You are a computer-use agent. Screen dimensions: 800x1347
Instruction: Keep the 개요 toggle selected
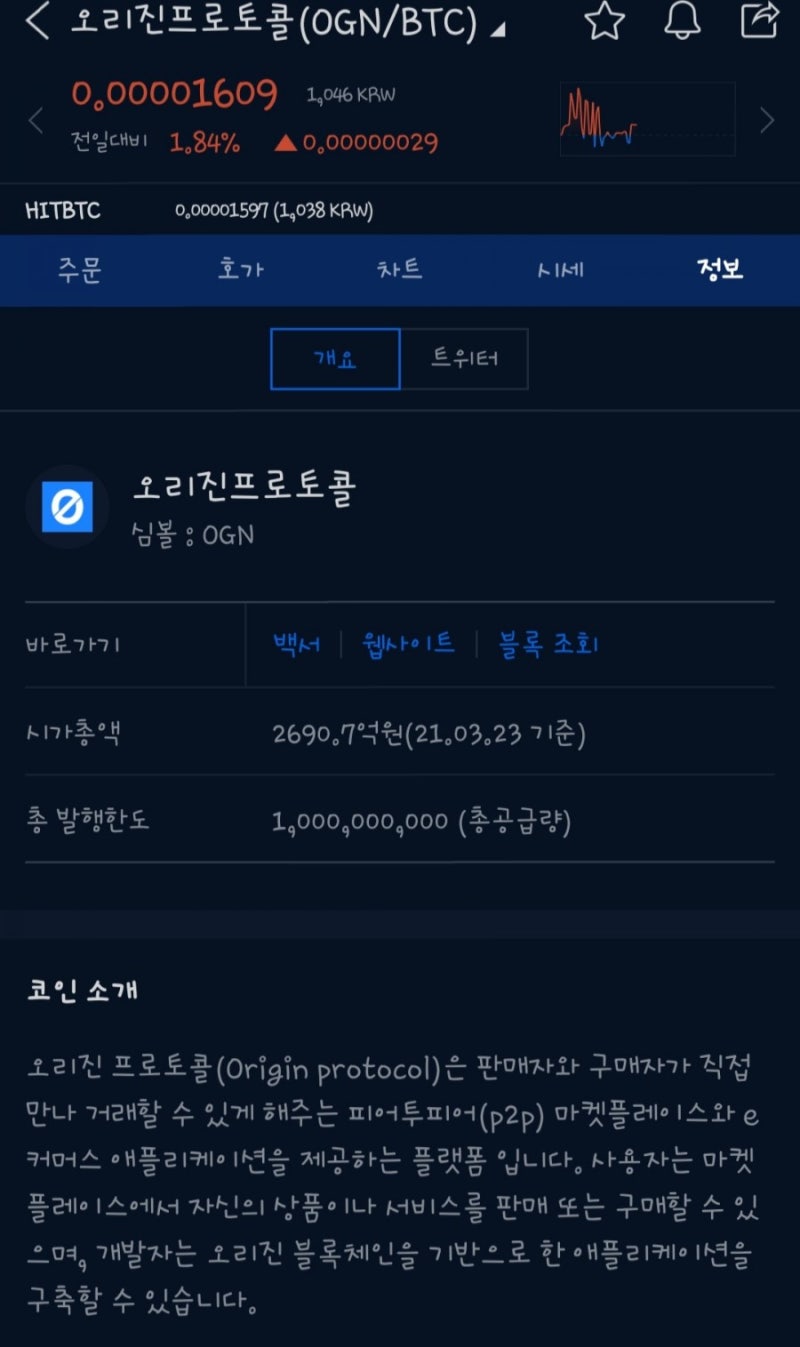pyautogui.click(x=335, y=358)
